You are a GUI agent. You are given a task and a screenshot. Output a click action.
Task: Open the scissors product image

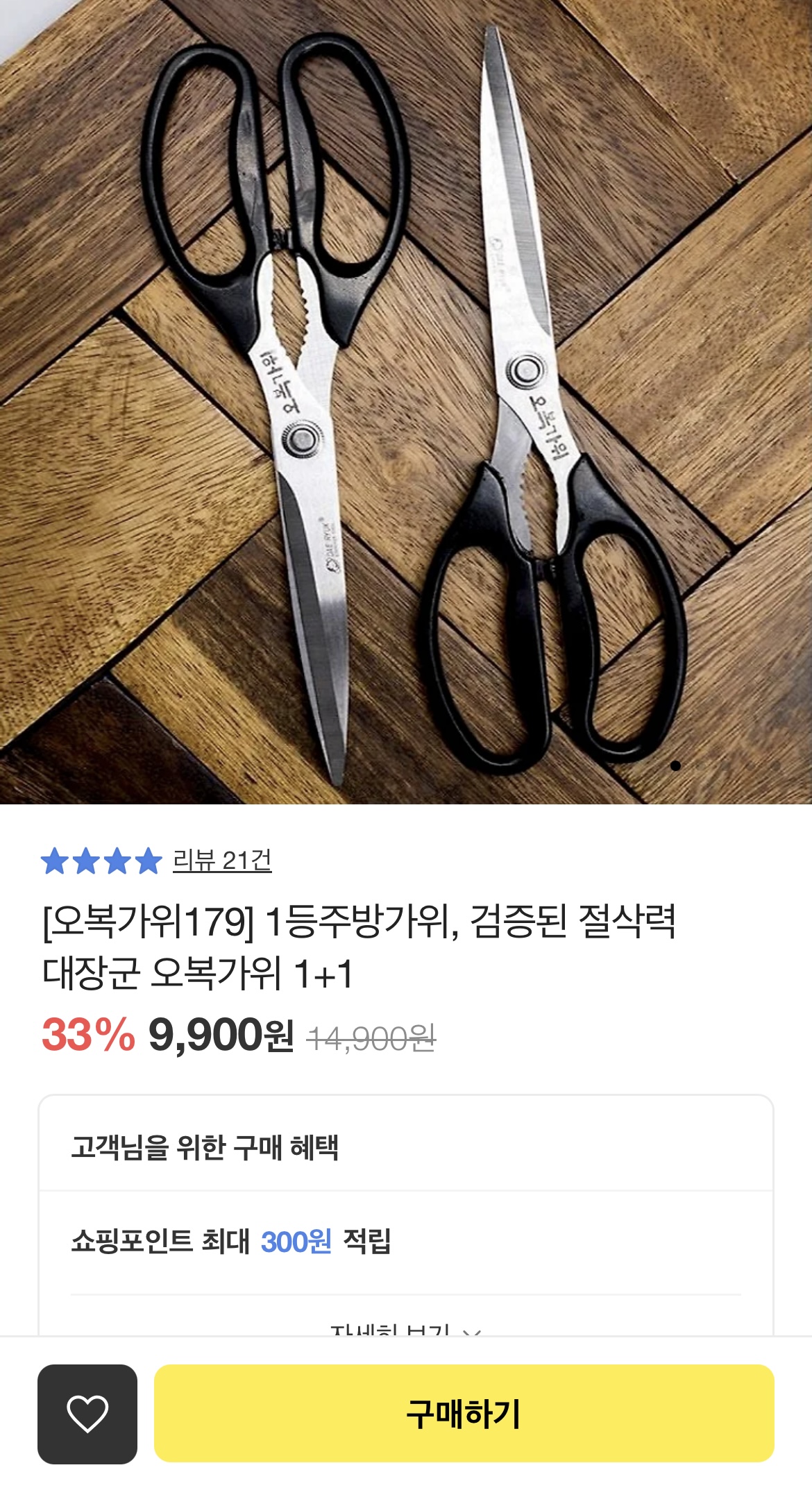pos(406,403)
